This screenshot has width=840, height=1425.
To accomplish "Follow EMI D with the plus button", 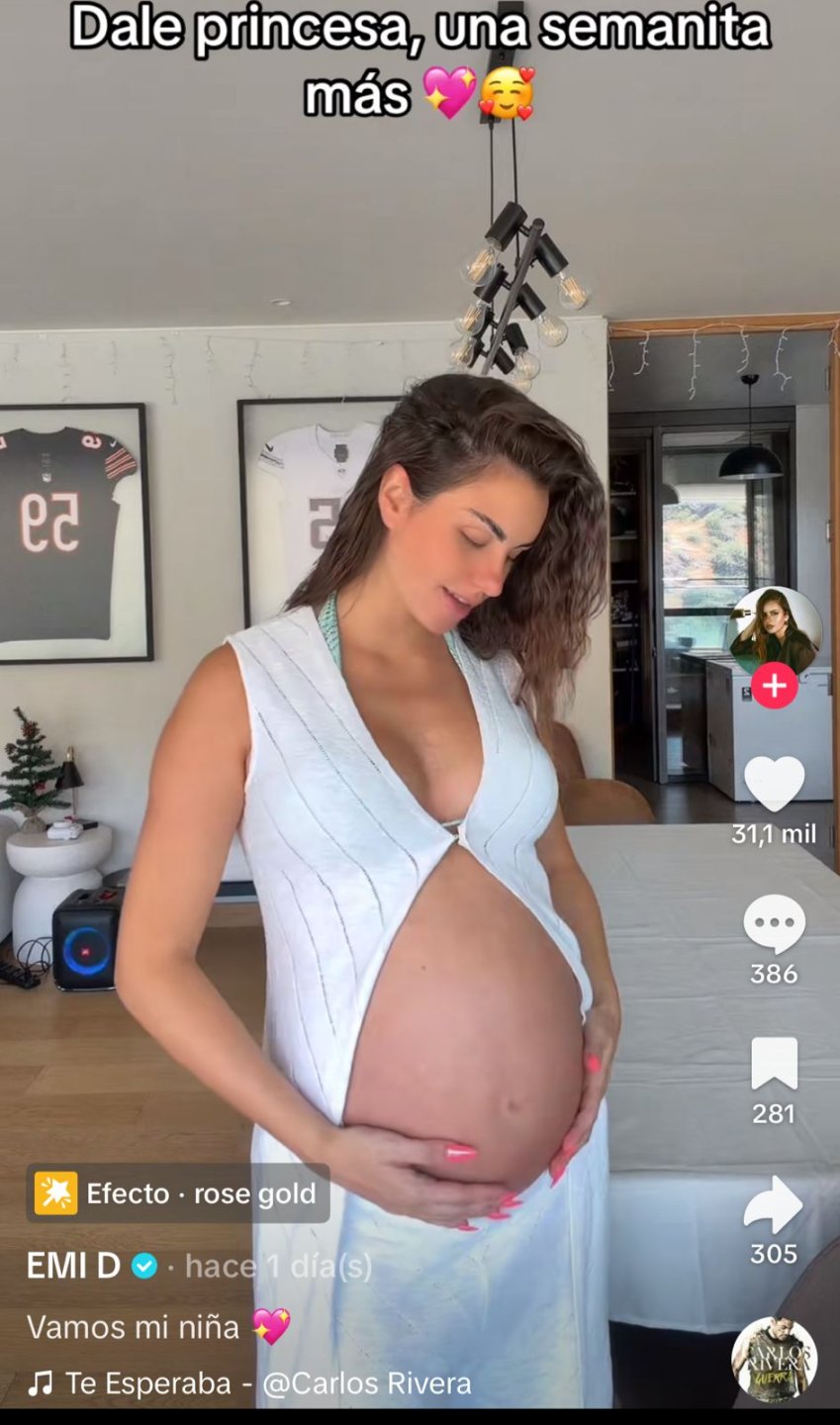I will [774, 686].
